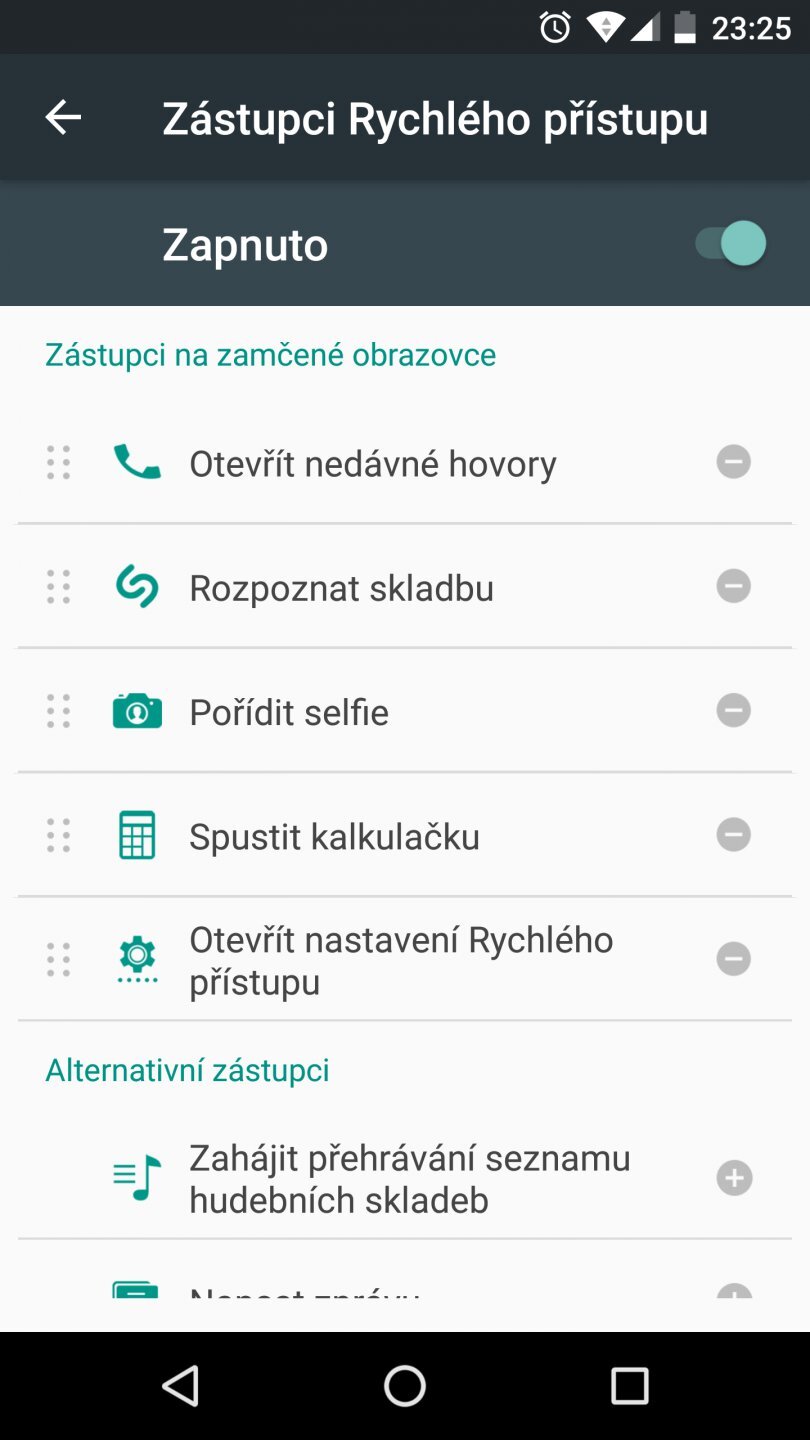Viewport: 810px width, 1440px height.
Task: Remove 'Otevřít nedávné hovory' shortcut
Action: coord(733,462)
